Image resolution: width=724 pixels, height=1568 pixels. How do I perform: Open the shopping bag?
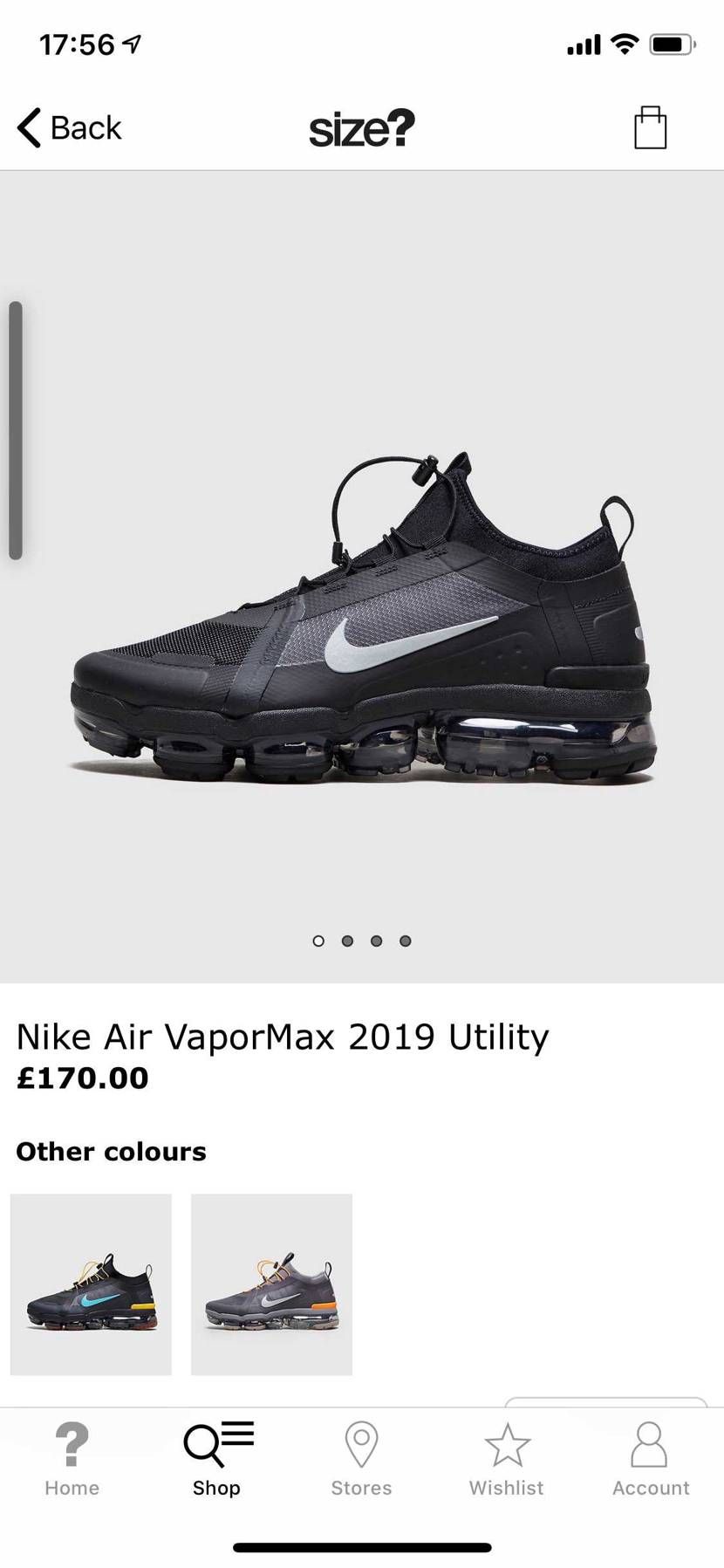coord(650,127)
